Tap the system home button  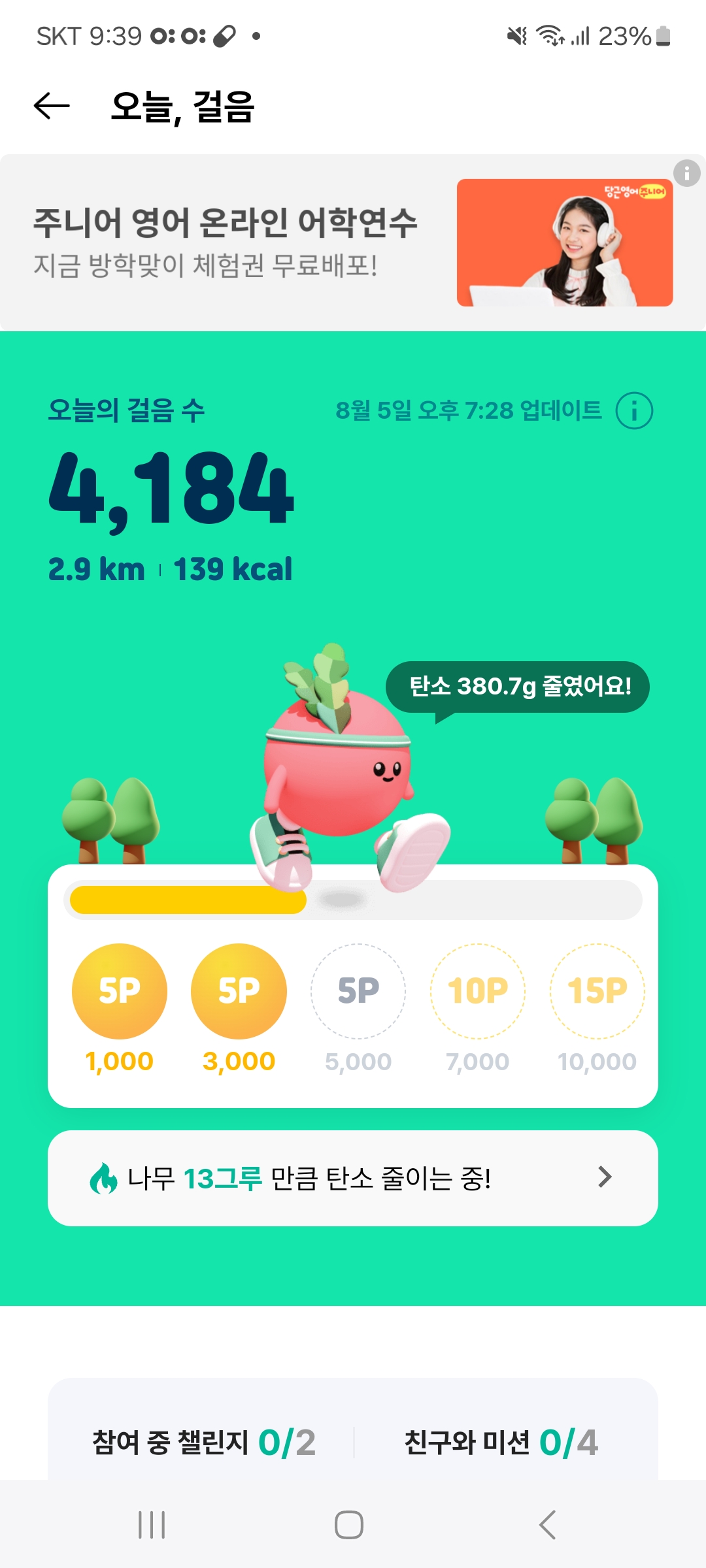[349, 1525]
